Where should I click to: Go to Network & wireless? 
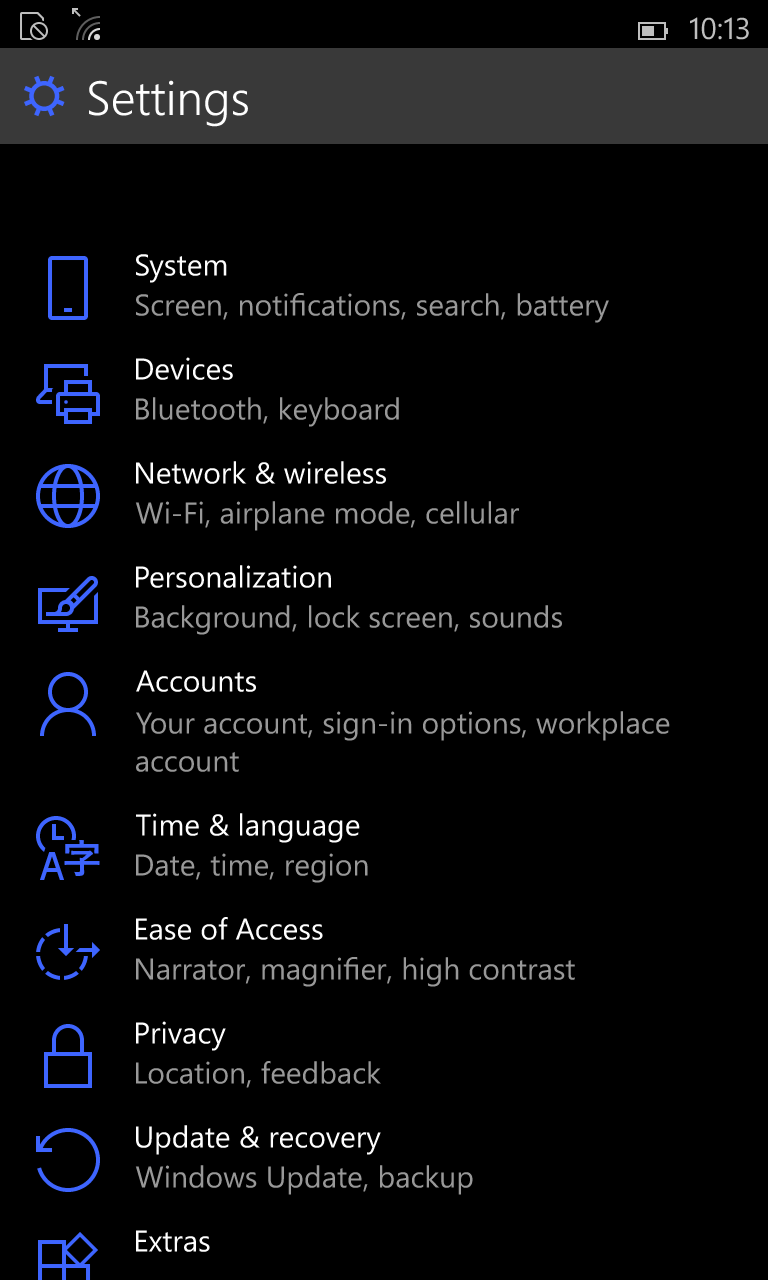(384, 495)
